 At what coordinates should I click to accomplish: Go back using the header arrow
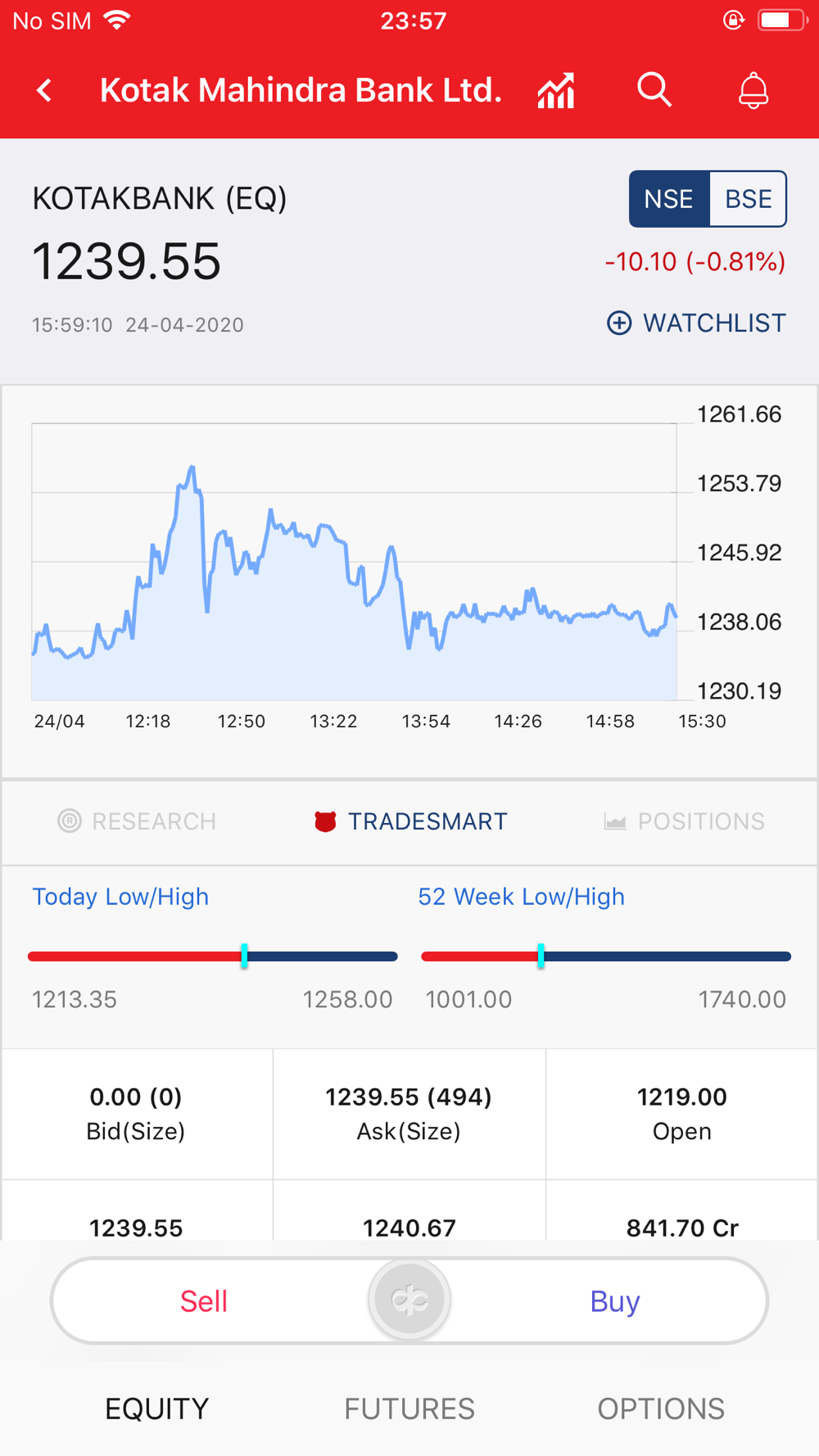45,90
